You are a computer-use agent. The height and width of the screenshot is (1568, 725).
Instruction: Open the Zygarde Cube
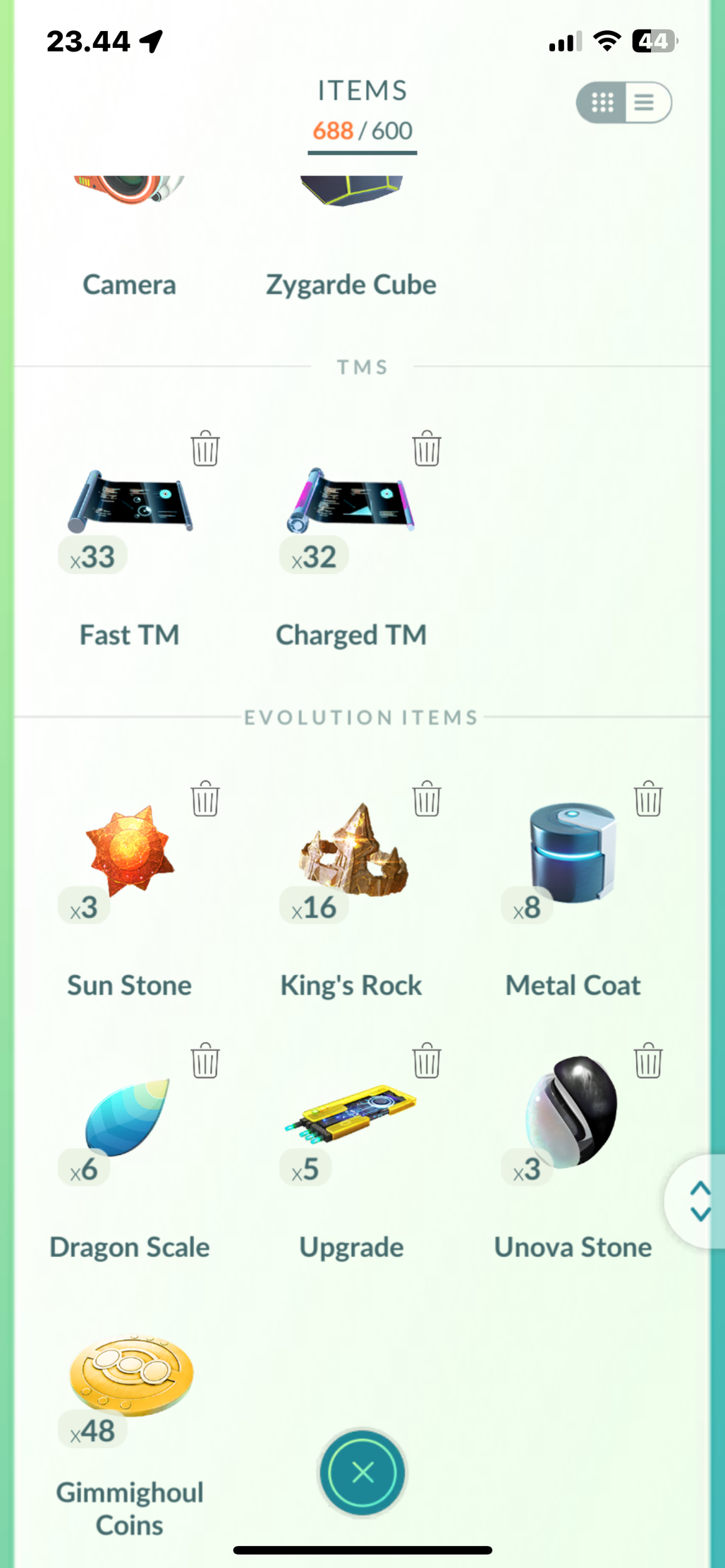(x=351, y=212)
